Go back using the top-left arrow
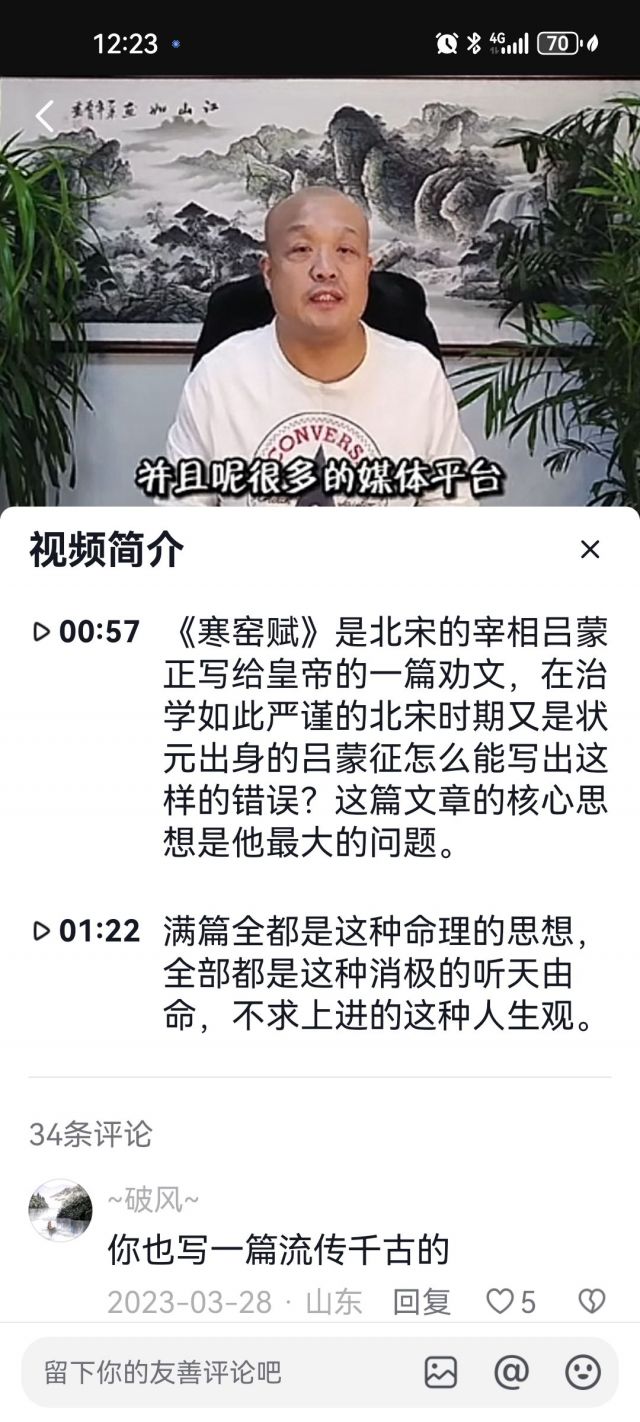This screenshot has width=640, height=1422. [44, 116]
